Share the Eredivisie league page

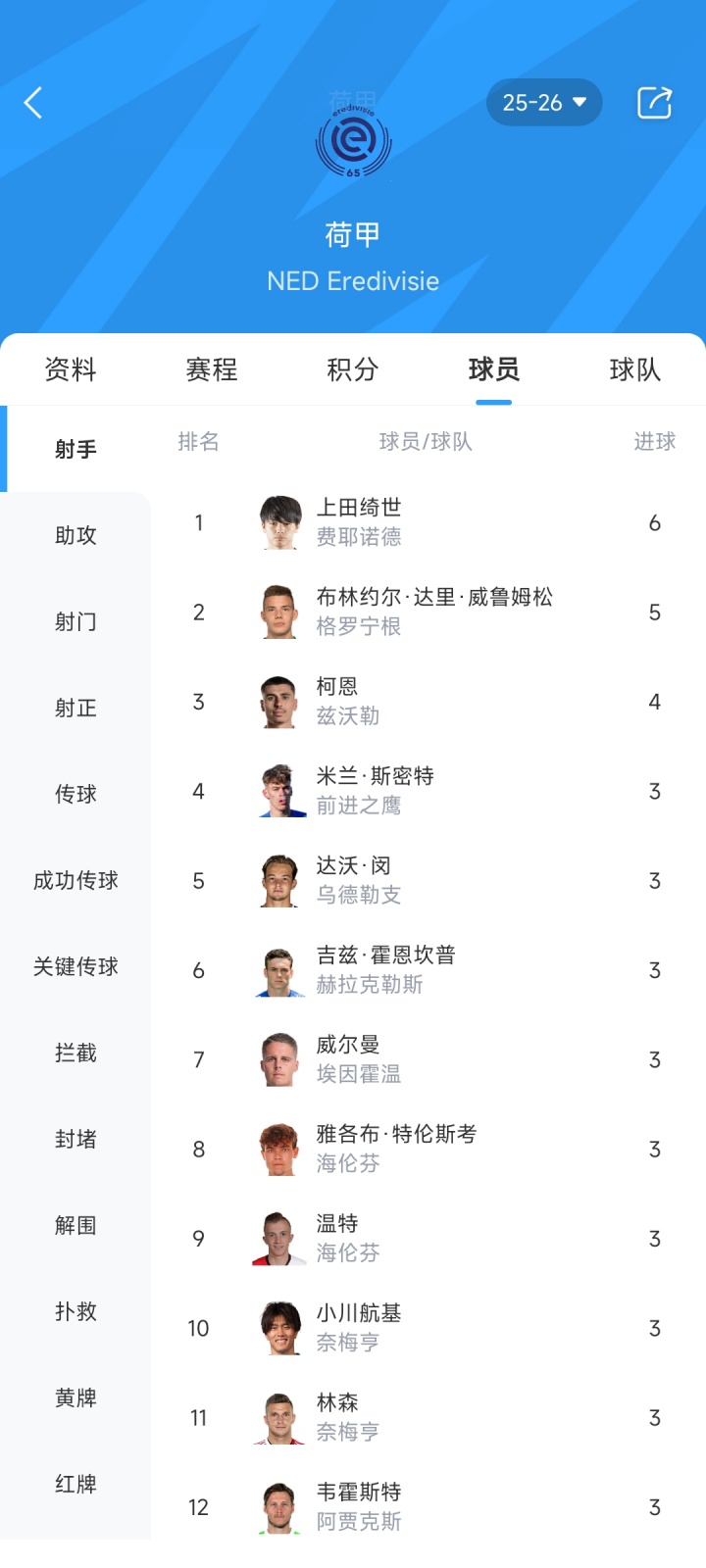[x=654, y=103]
